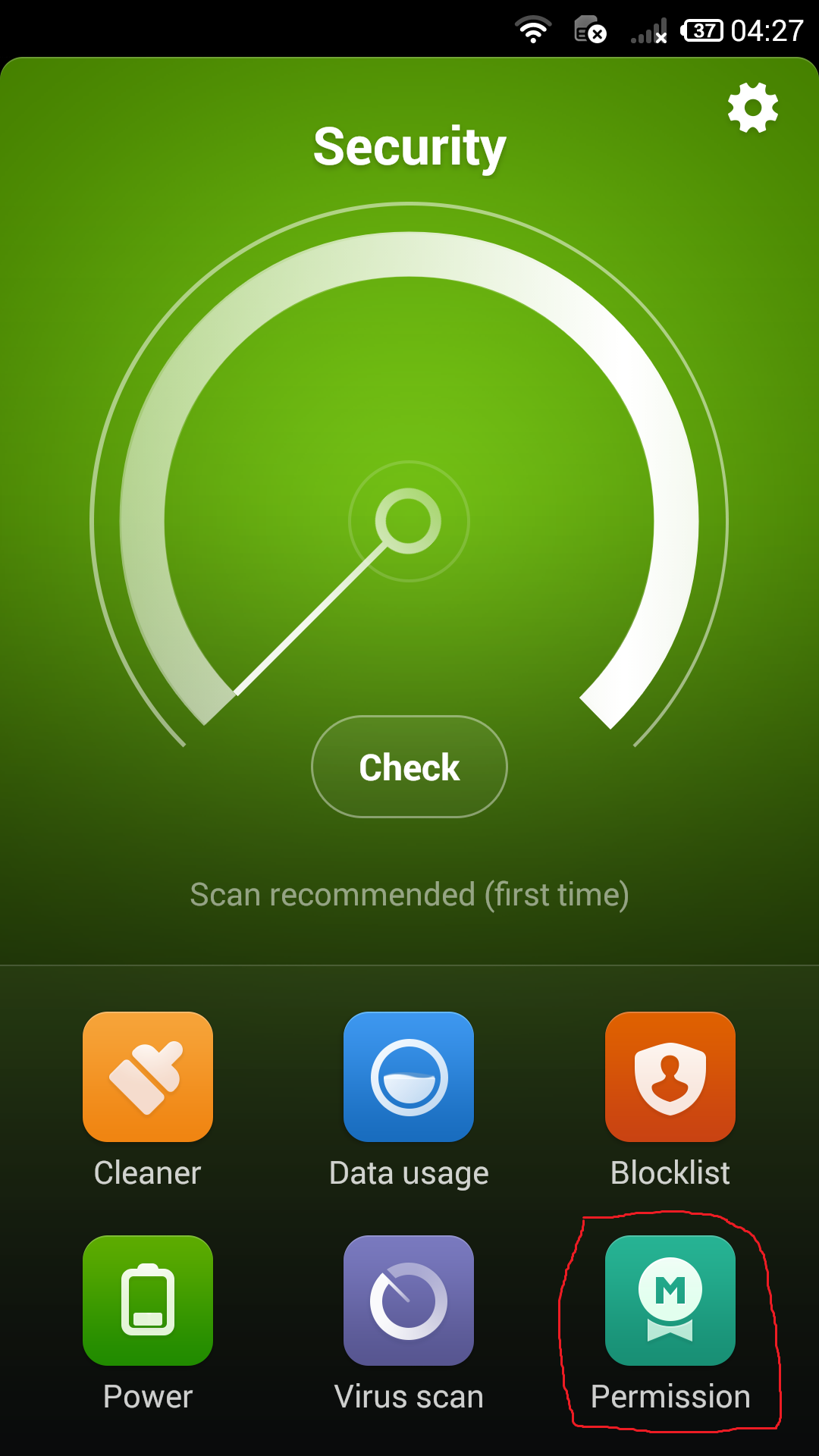Tap the Check button
The width and height of the screenshot is (819, 1456).
[409, 767]
